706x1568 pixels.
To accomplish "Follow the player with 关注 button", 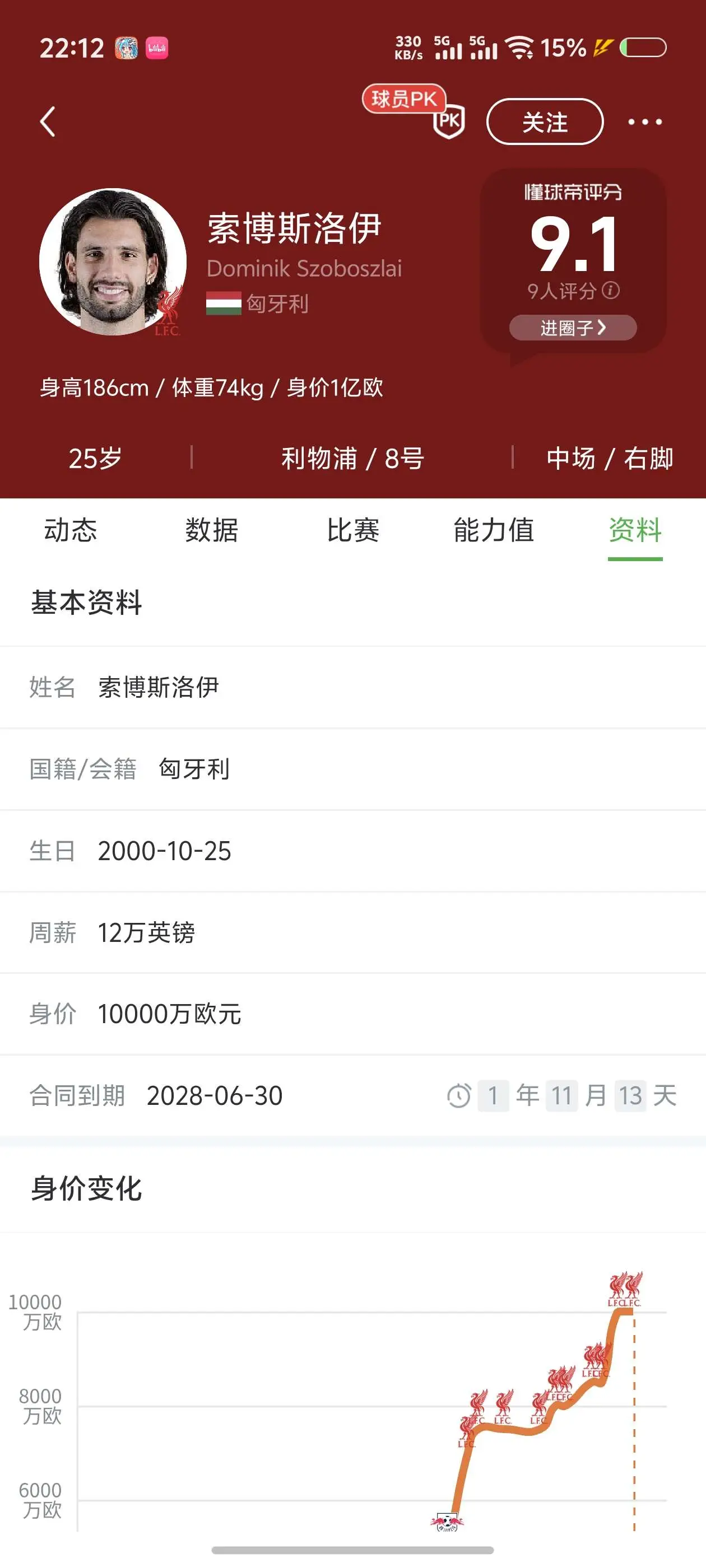I will pos(545,122).
